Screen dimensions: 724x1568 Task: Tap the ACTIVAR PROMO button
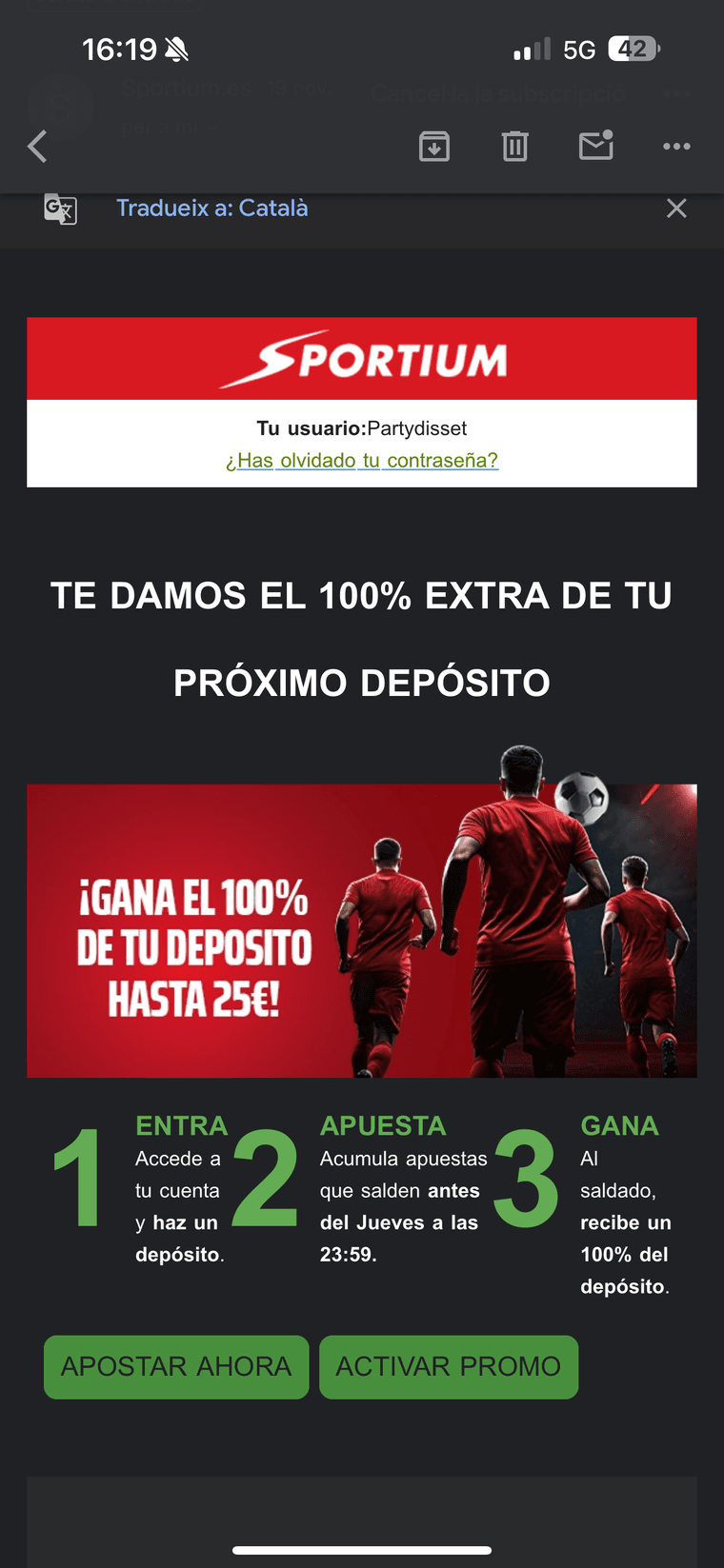(x=449, y=1366)
